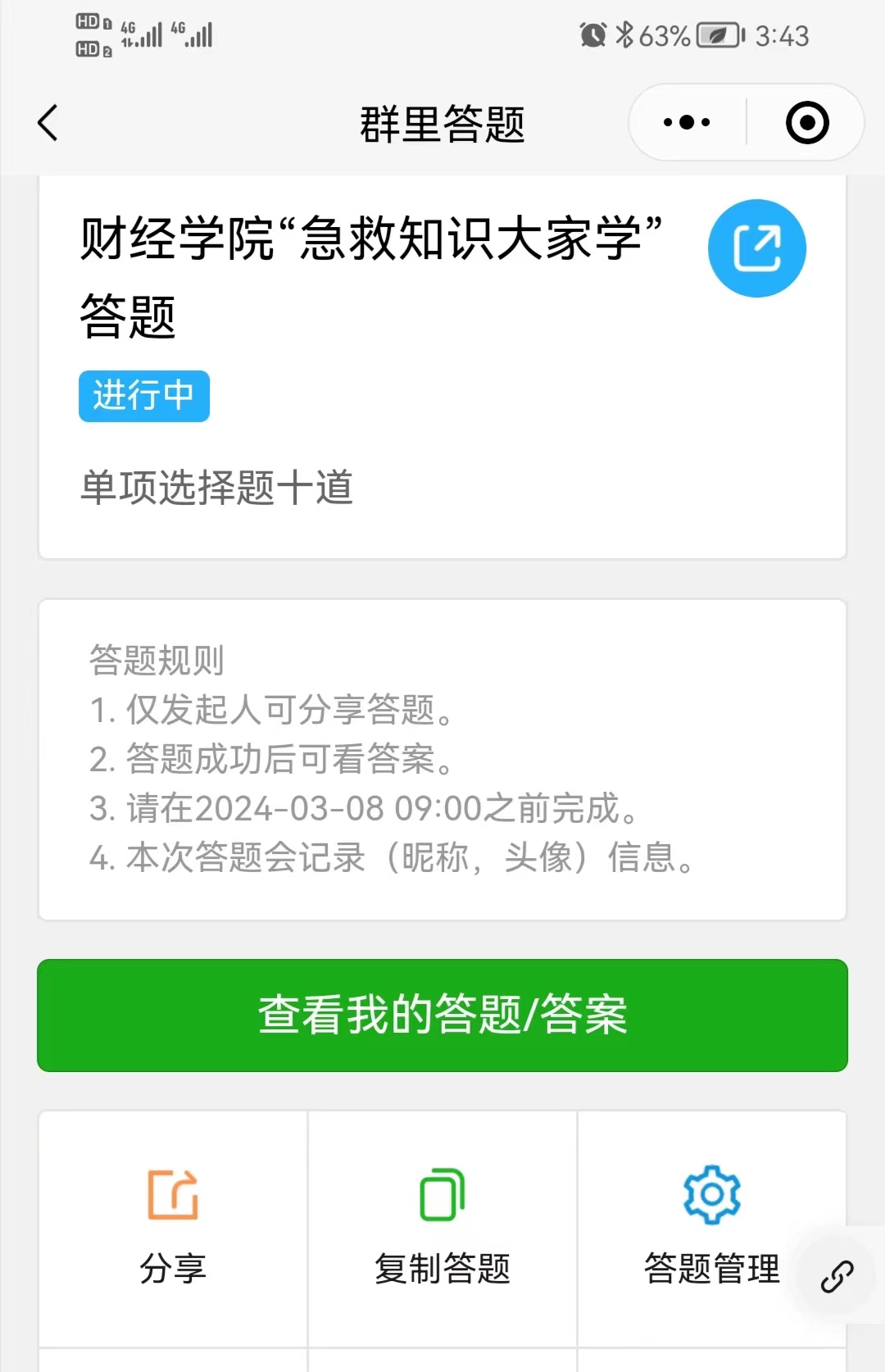Open the mini program three-dot menu
Screen dimensions: 885x1372
687,123
